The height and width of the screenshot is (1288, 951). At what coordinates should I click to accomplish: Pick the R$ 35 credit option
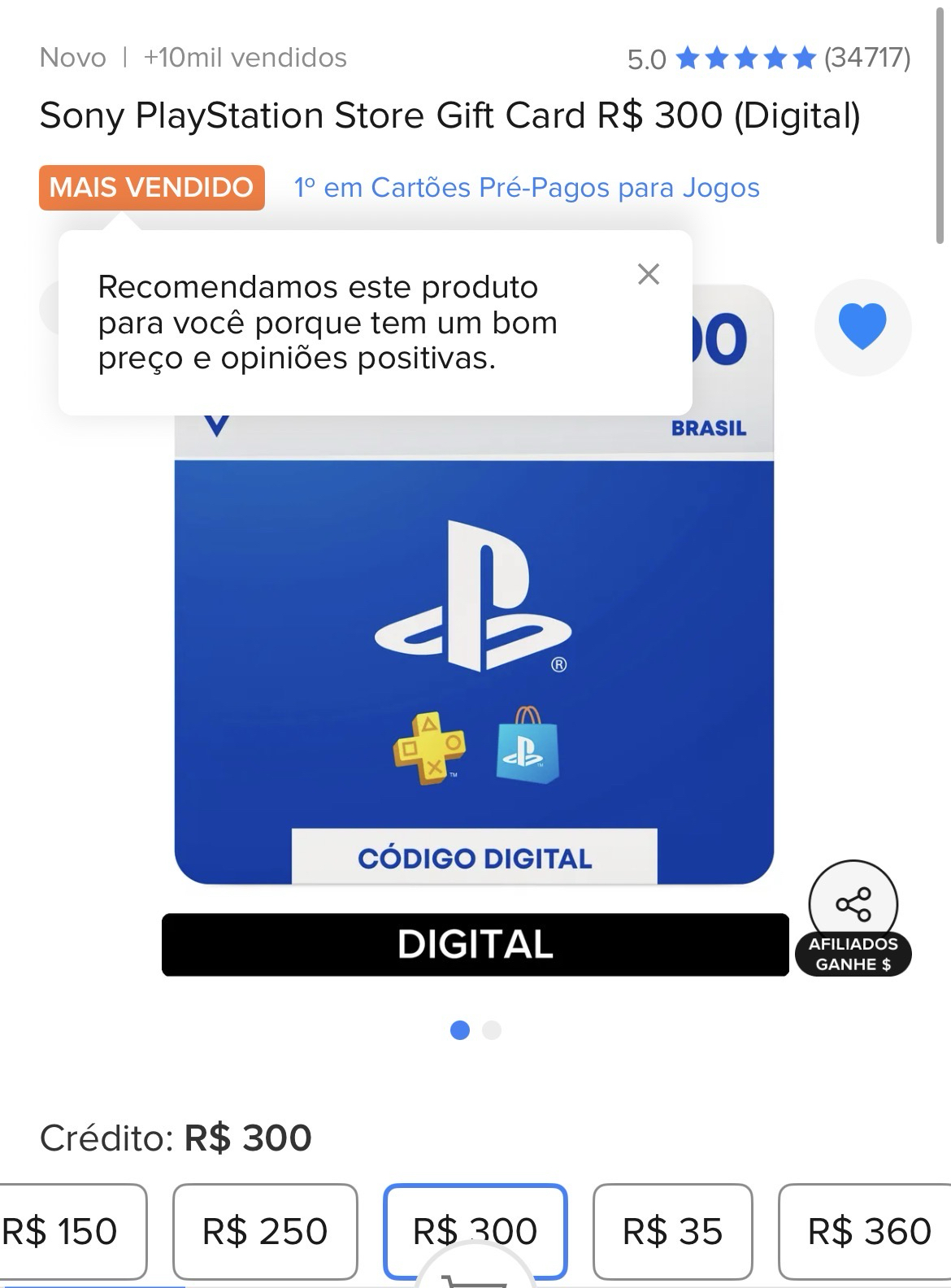(672, 1230)
